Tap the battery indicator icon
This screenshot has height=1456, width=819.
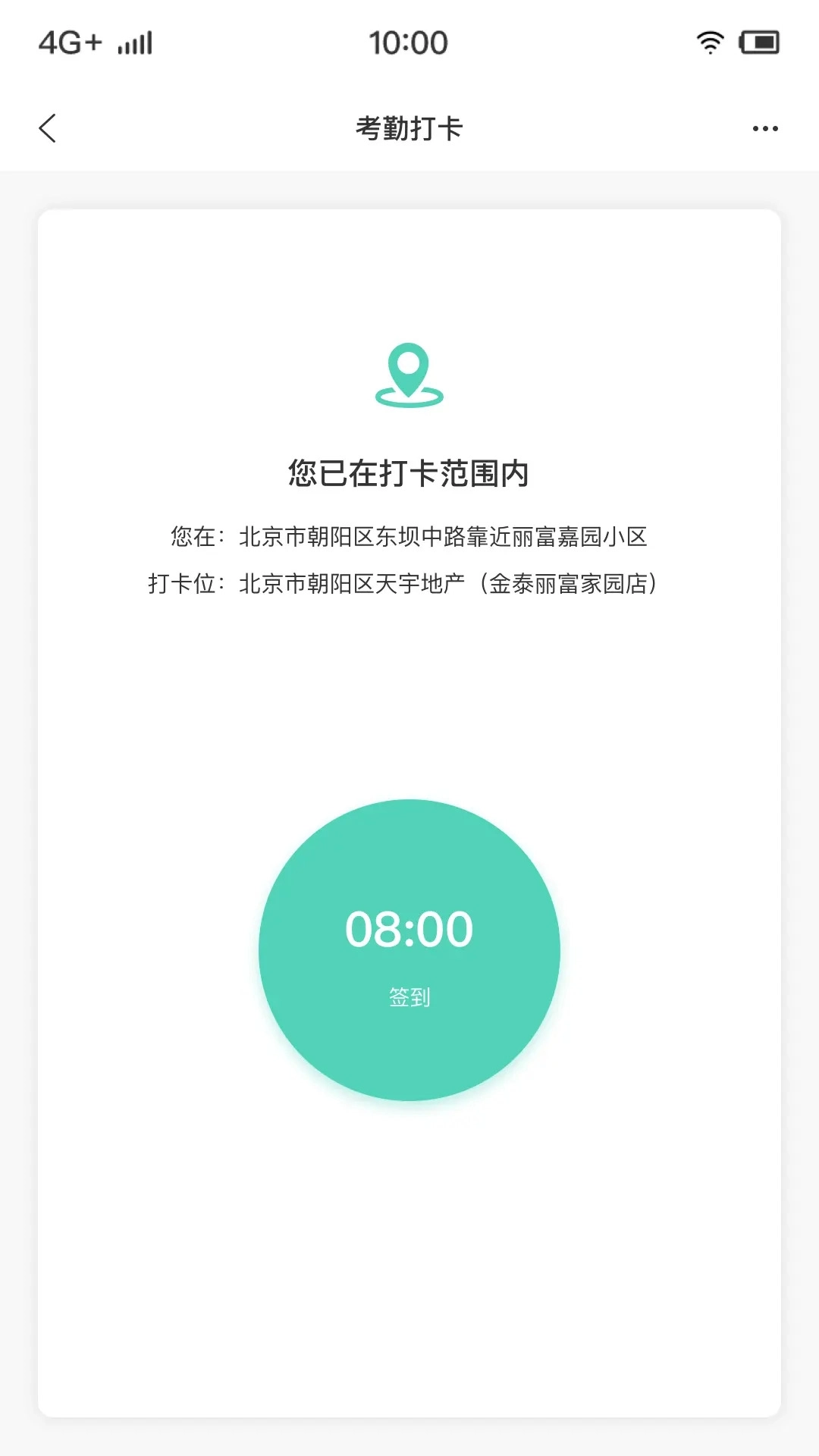[758, 43]
